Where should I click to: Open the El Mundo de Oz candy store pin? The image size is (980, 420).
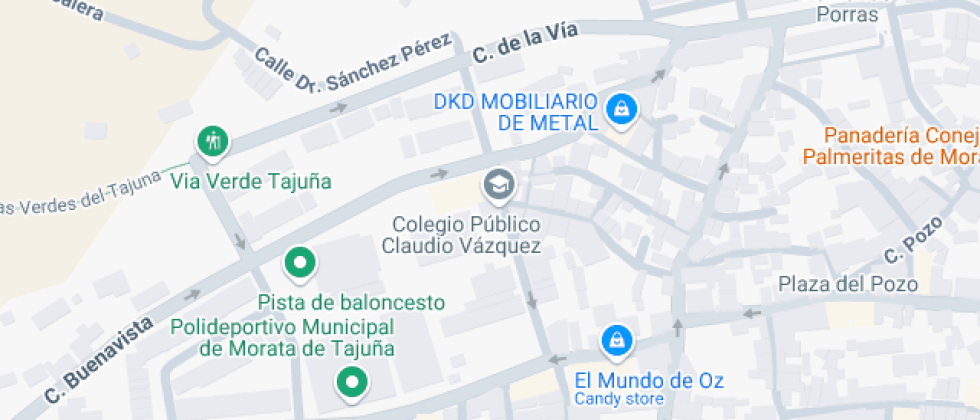[618, 342]
